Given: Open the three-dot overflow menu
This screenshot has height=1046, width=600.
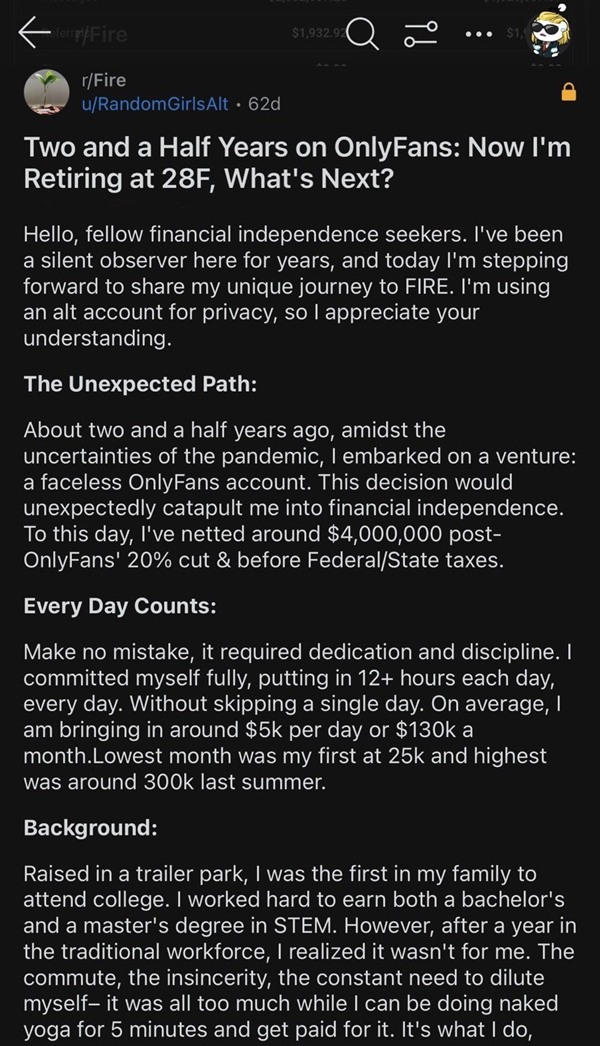Looking at the screenshot, I should 479,33.
